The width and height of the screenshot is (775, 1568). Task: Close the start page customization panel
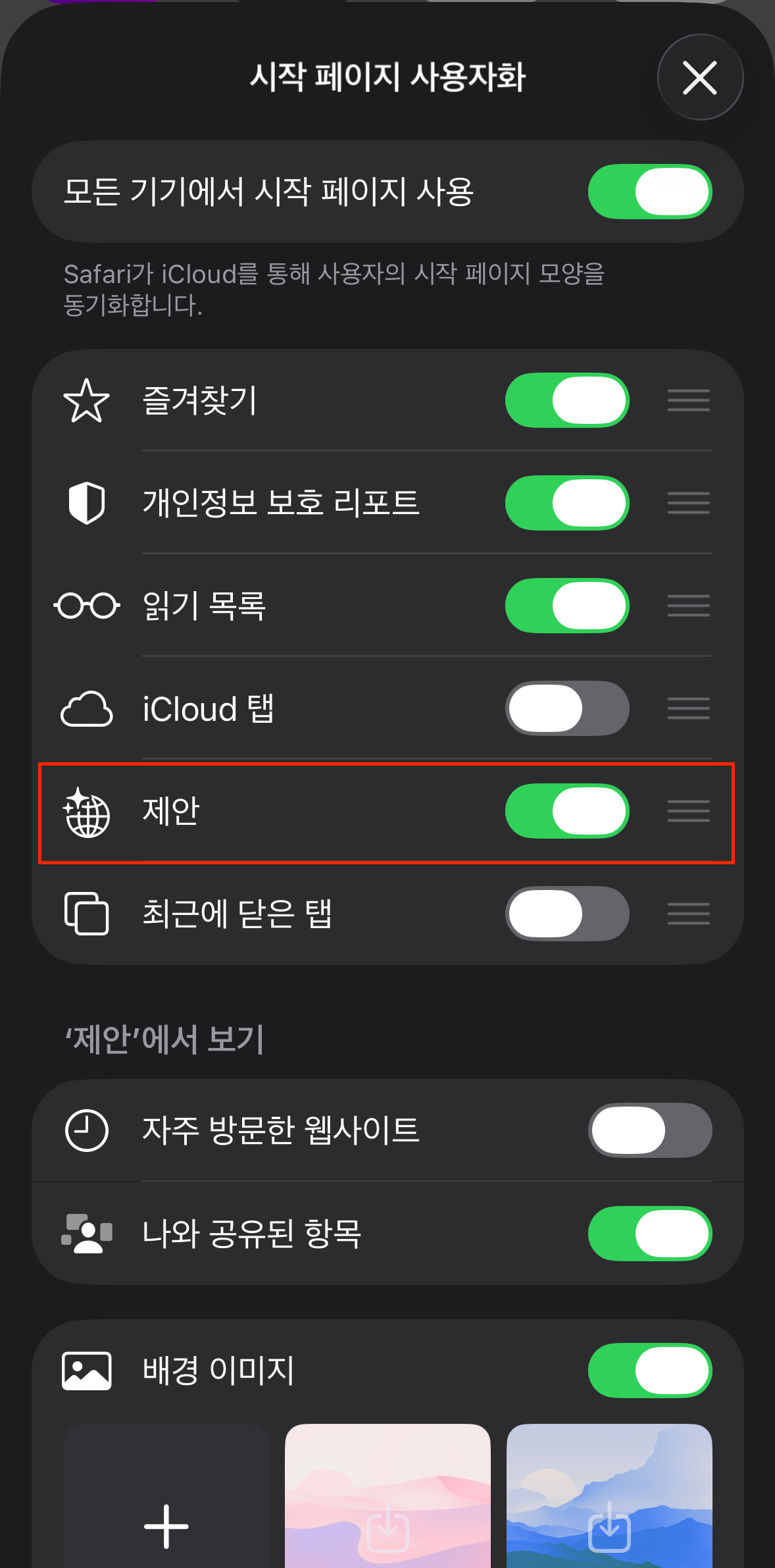point(700,78)
